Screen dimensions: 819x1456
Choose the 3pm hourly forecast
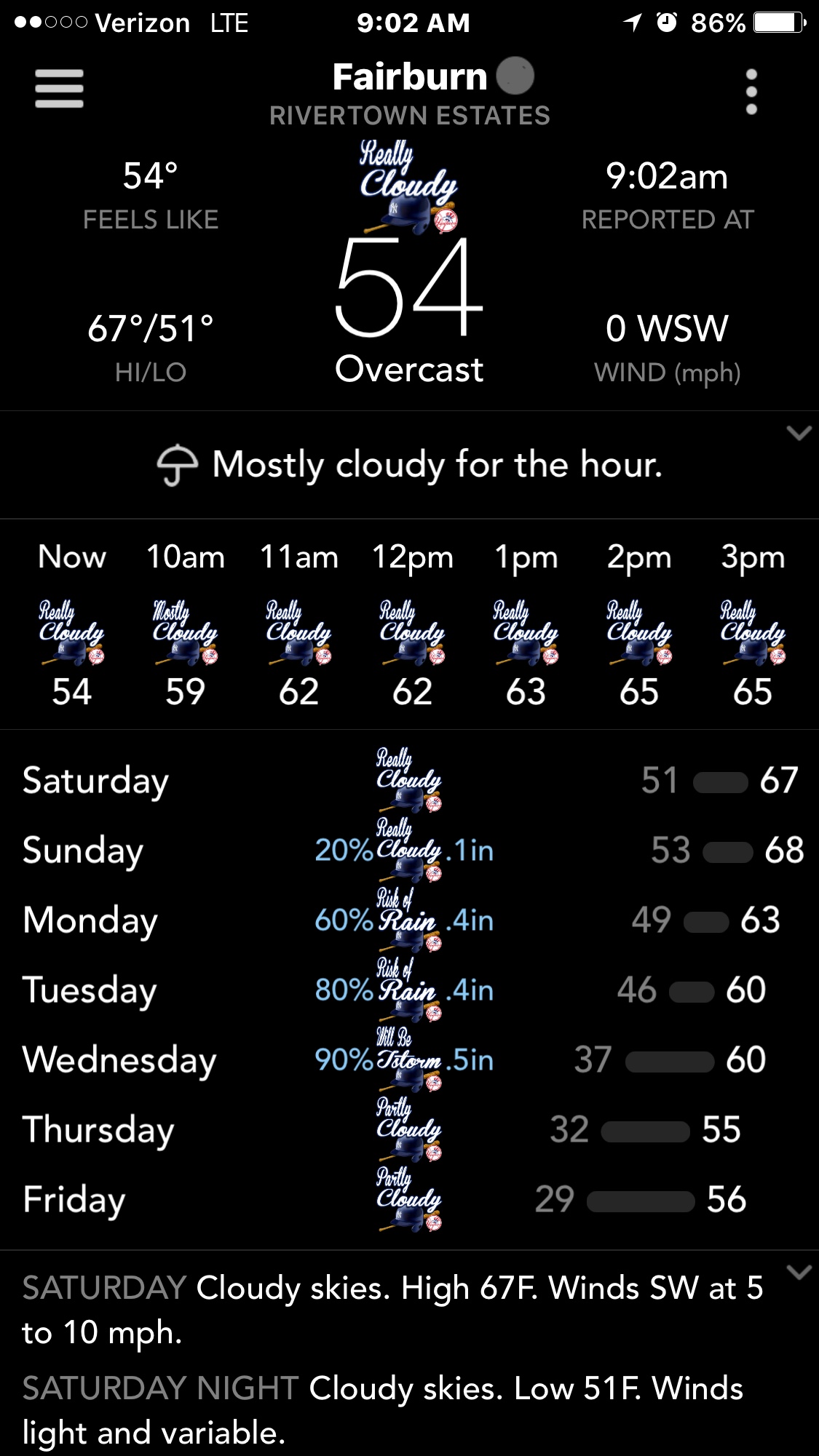[x=753, y=626]
